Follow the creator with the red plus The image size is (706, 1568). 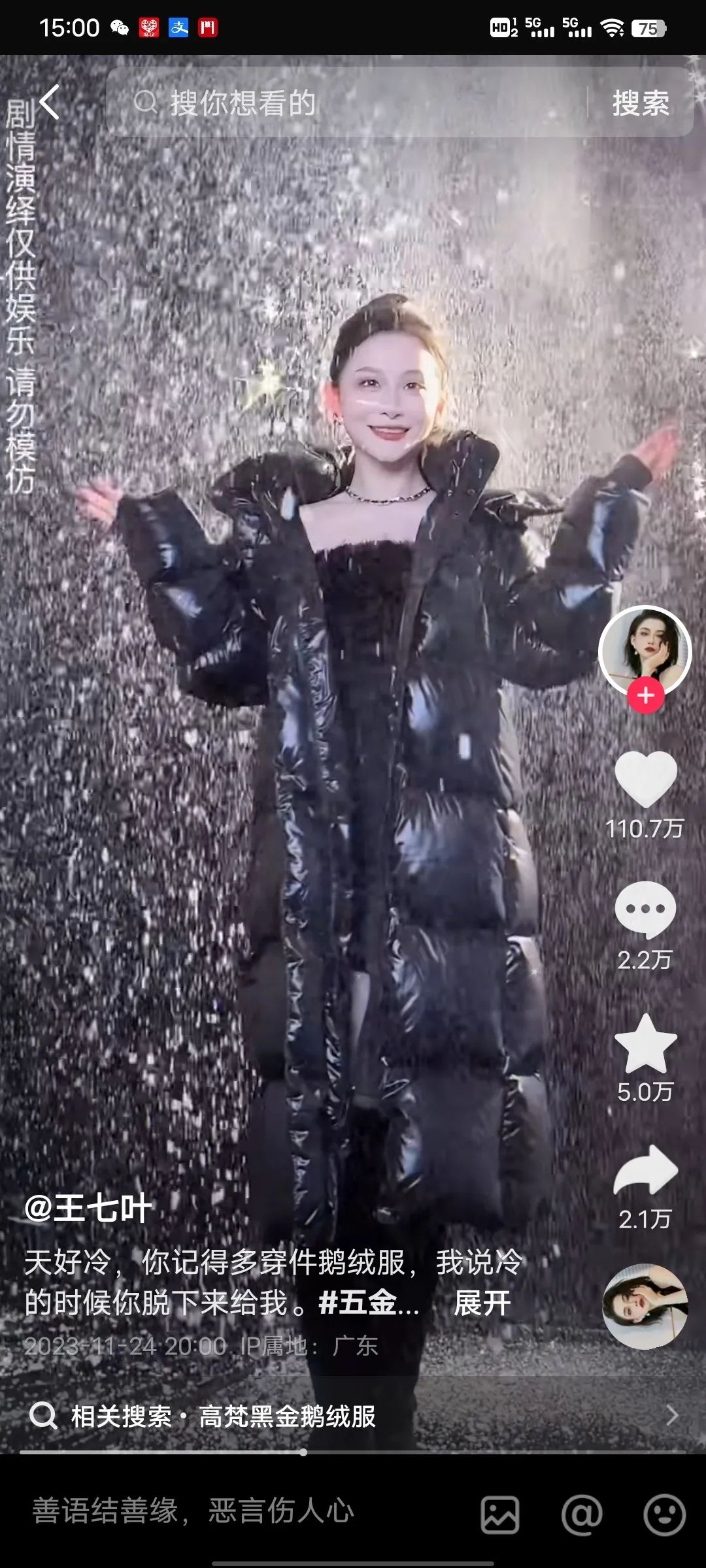tap(646, 696)
